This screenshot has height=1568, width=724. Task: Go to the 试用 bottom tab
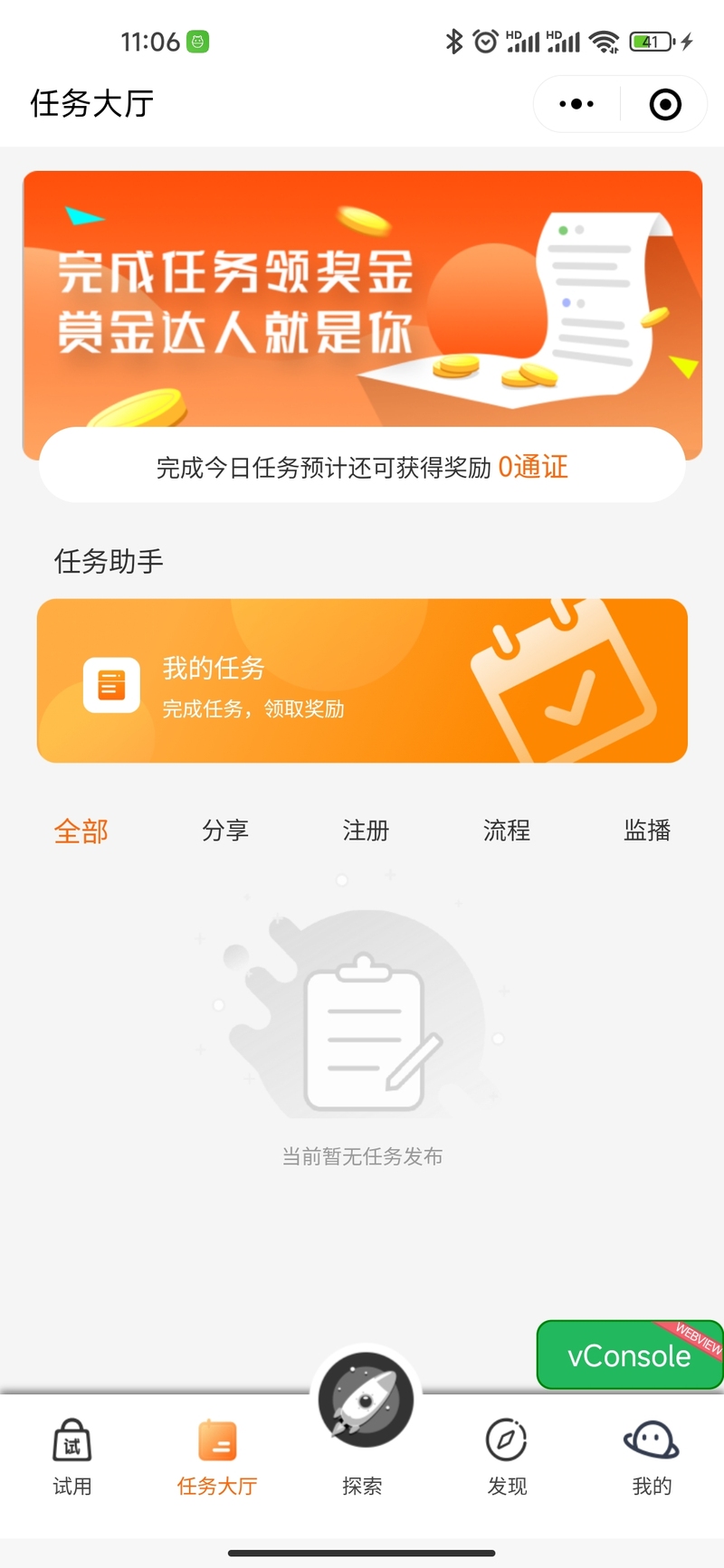[x=72, y=1457]
